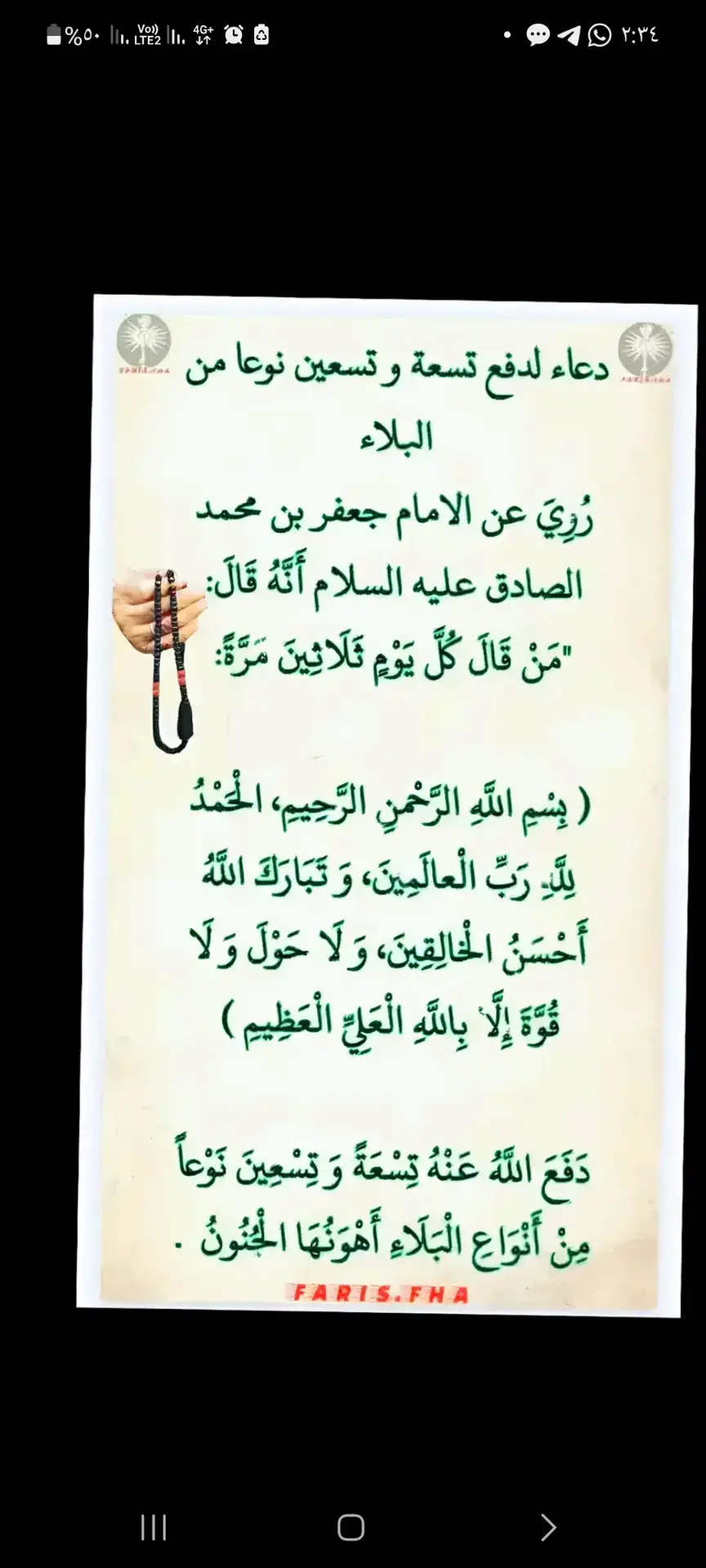
Task: Go back using the navigation bar arrow
Action: (548, 1527)
